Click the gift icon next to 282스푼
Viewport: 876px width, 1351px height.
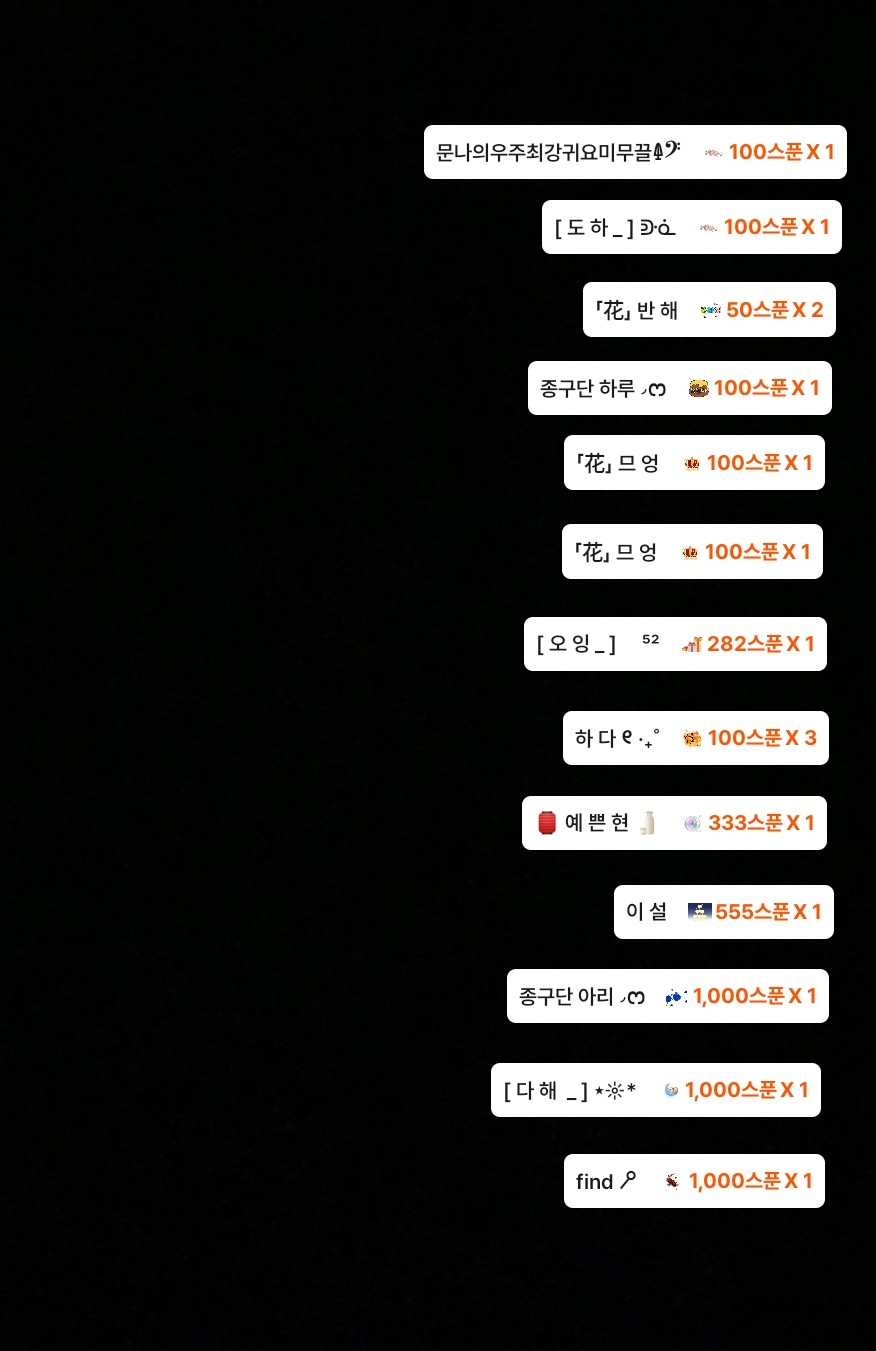[691, 644]
